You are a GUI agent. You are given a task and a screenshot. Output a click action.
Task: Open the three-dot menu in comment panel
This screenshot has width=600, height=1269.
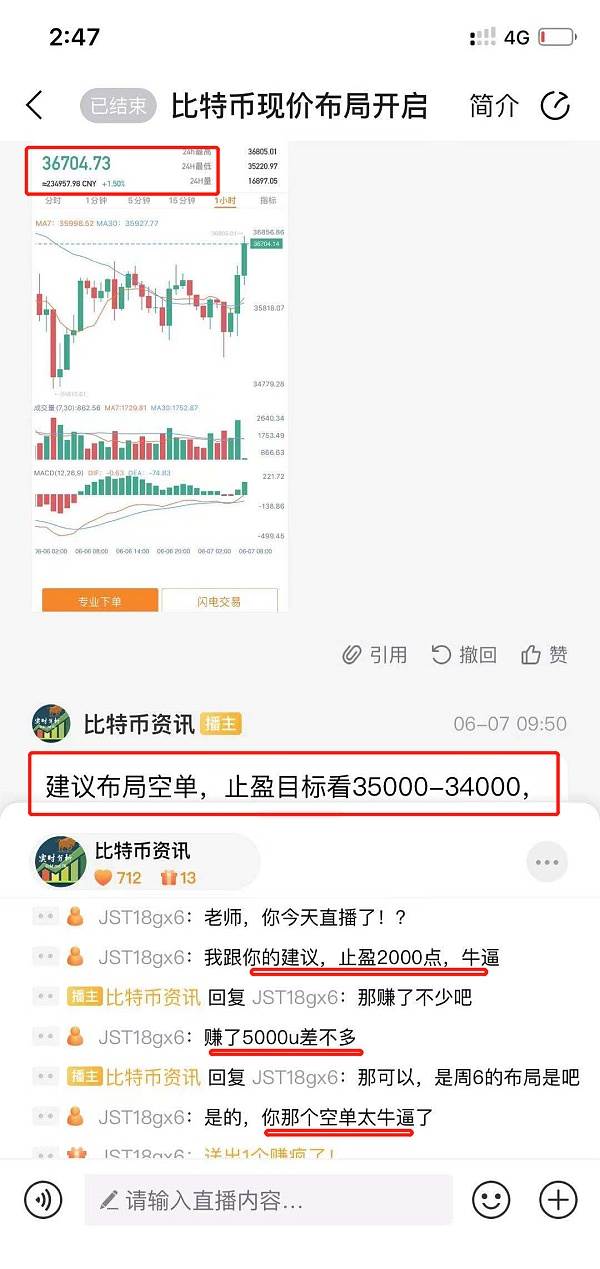tap(547, 861)
